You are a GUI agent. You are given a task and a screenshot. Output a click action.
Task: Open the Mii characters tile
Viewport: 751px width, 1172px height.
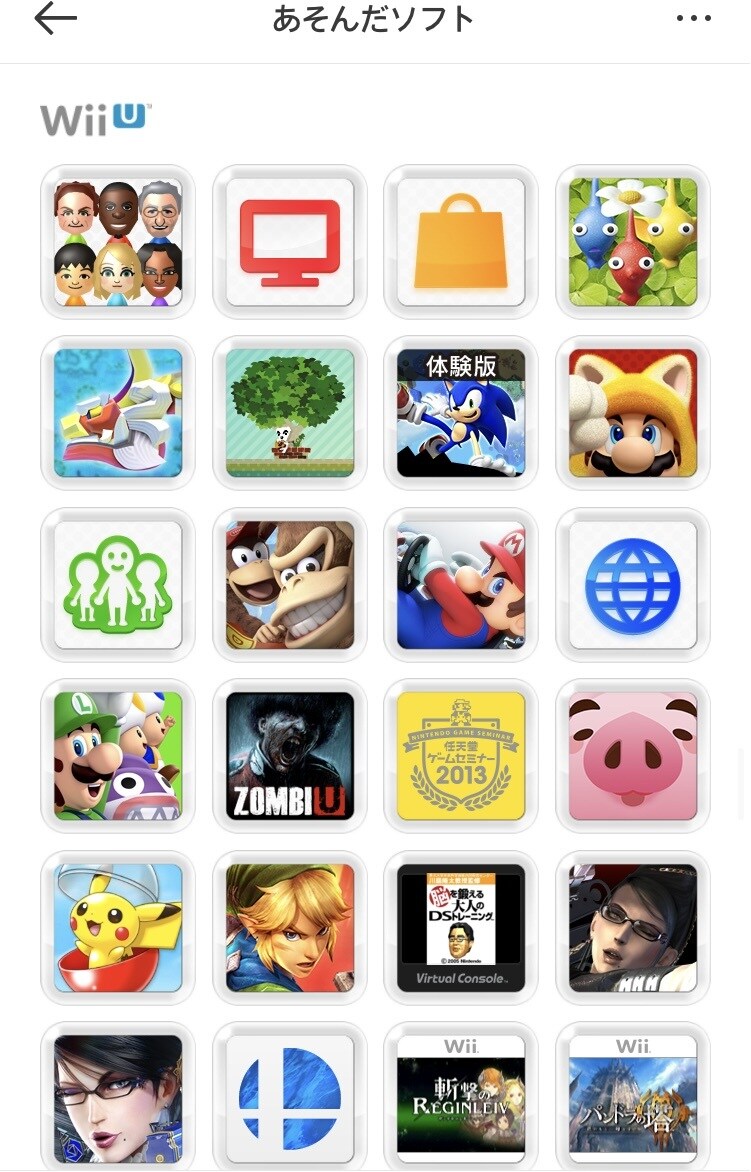118,242
